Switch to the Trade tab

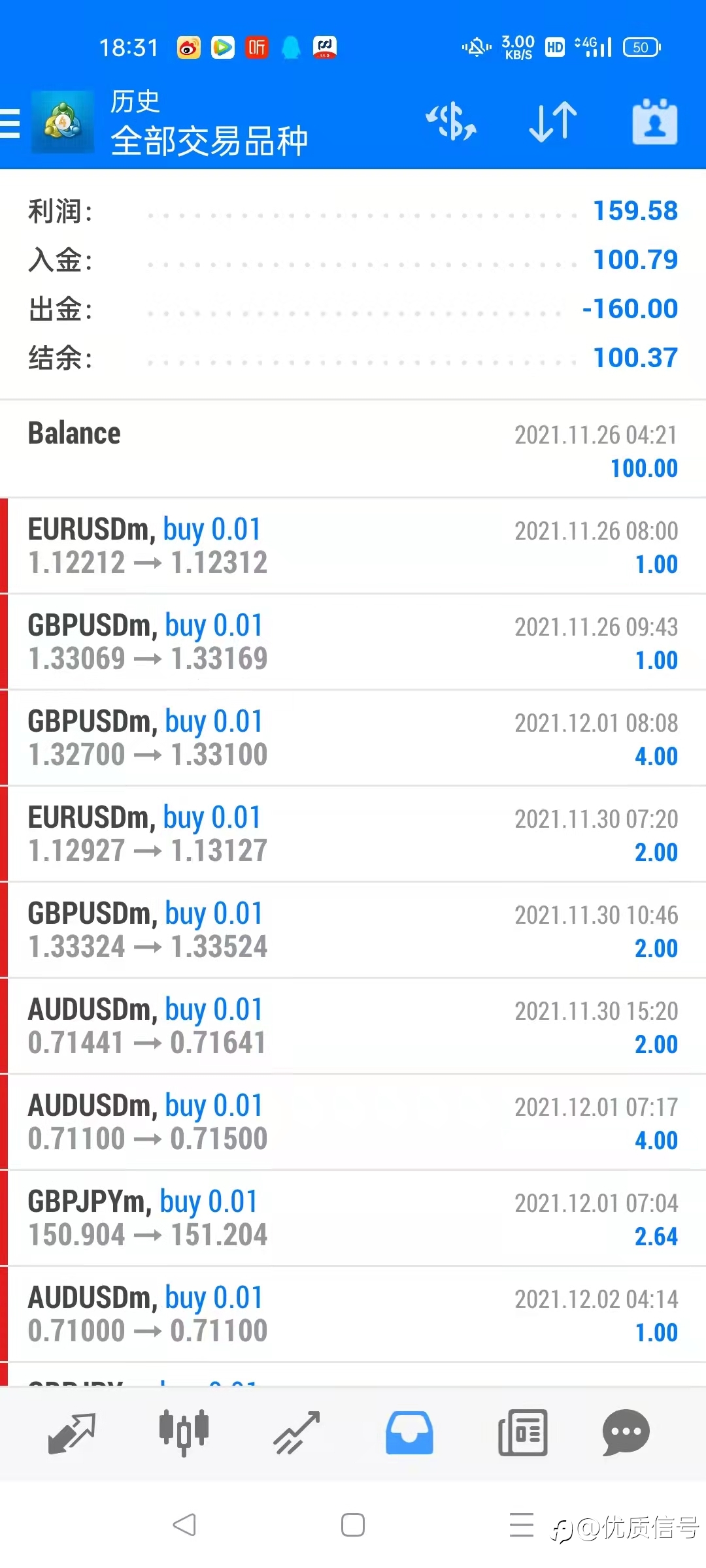coord(297,1432)
